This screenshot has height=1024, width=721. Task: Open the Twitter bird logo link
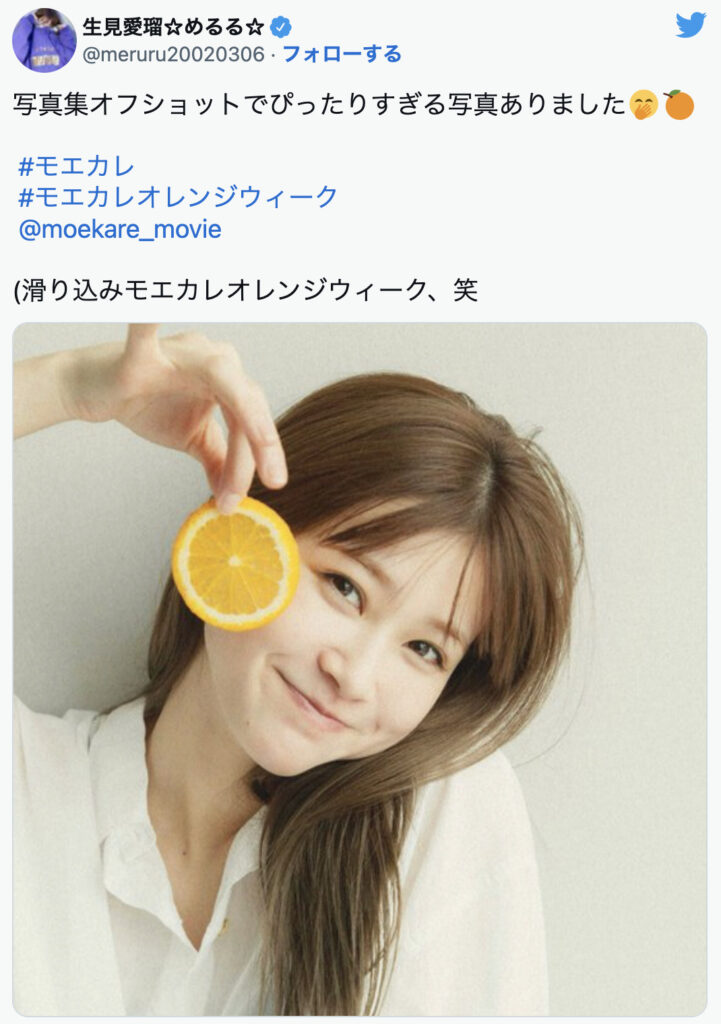(690, 26)
